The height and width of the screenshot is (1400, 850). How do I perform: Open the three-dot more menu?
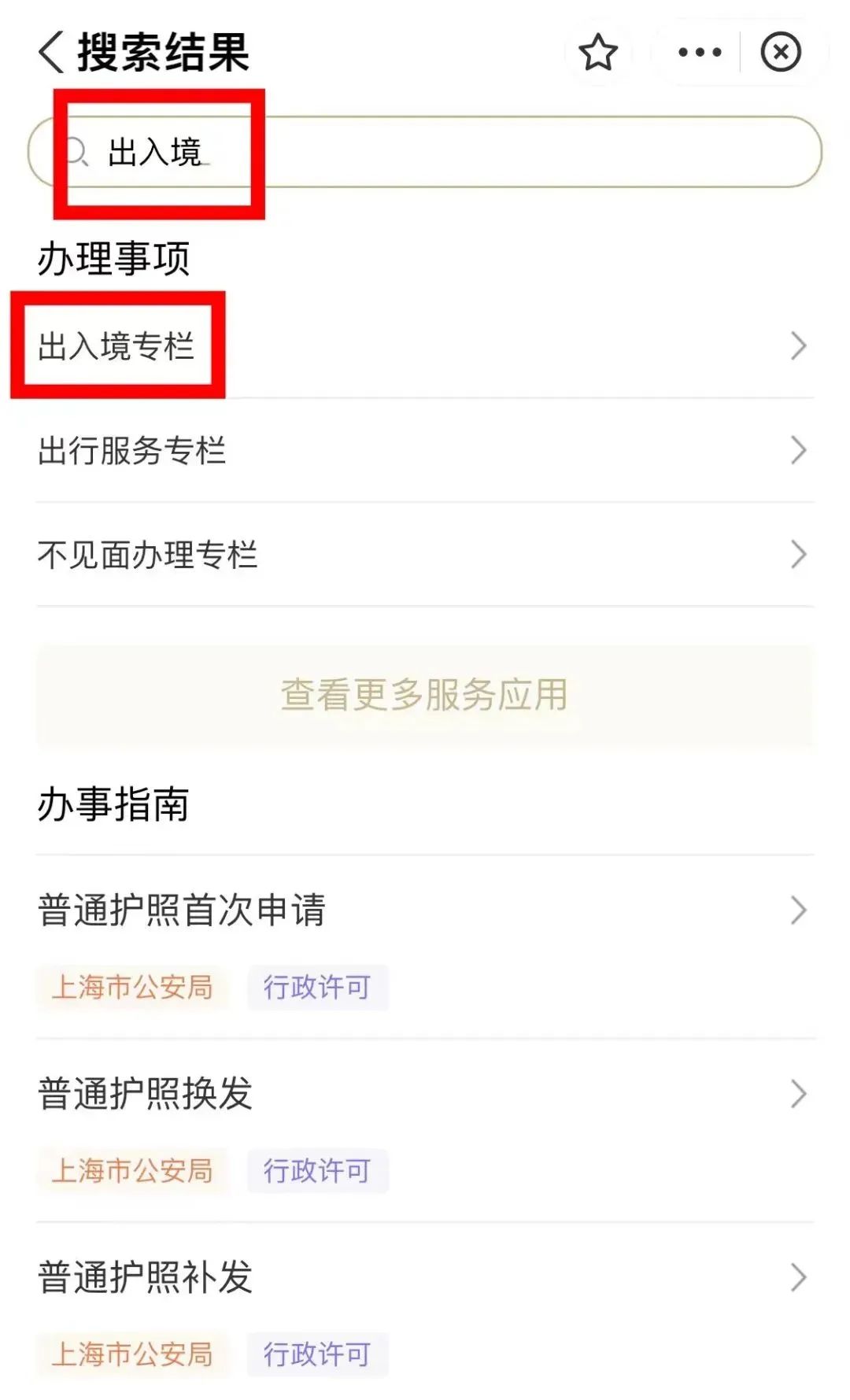(x=699, y=53)
